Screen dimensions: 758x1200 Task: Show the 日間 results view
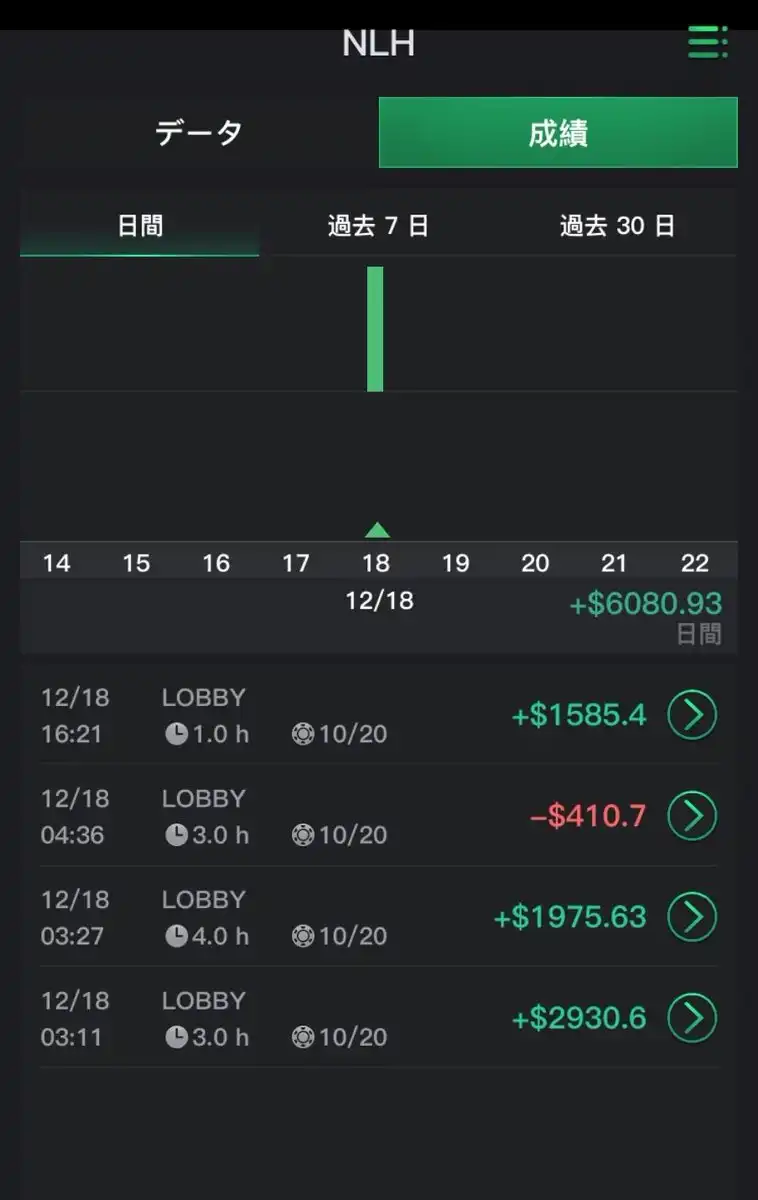140,226
